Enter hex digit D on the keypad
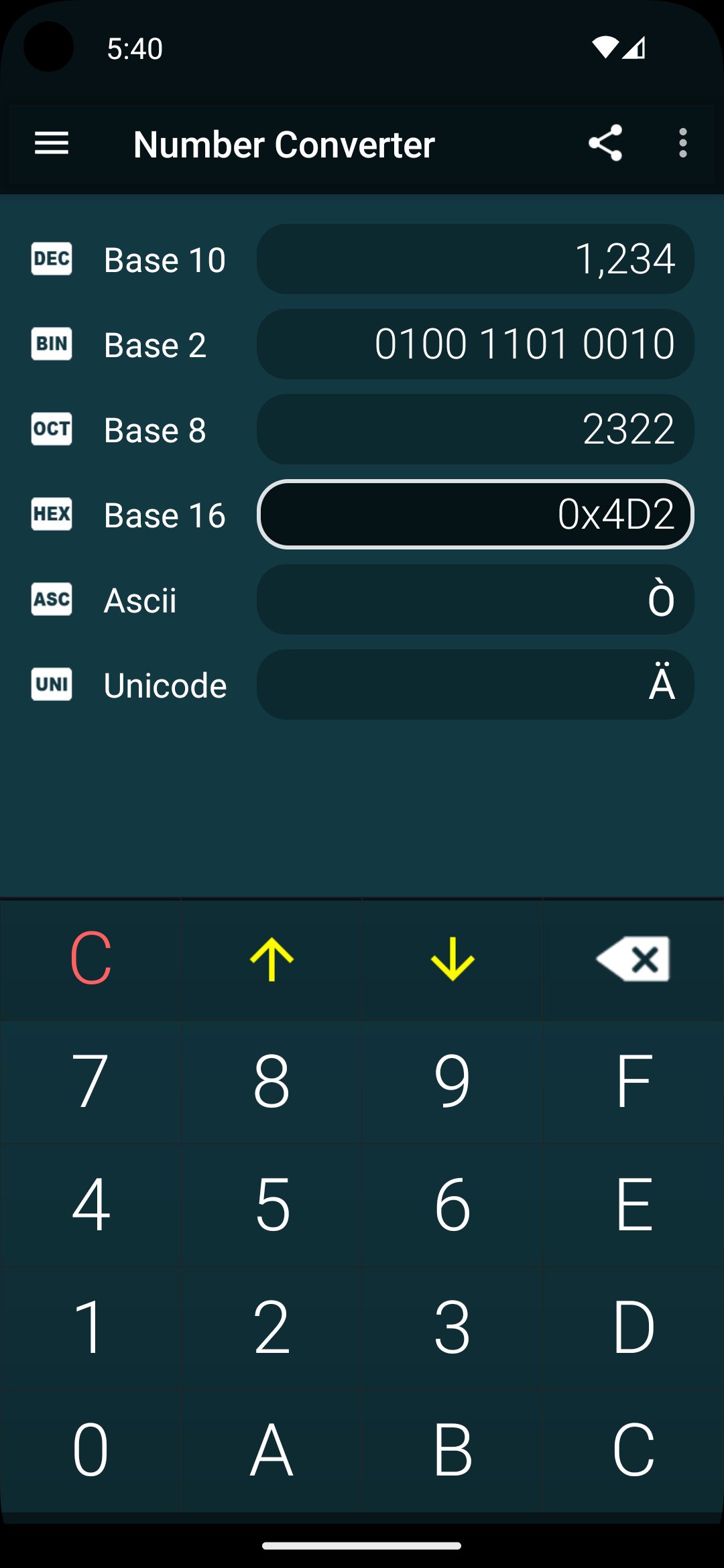724x1568 pixels. coord(633,1327)
